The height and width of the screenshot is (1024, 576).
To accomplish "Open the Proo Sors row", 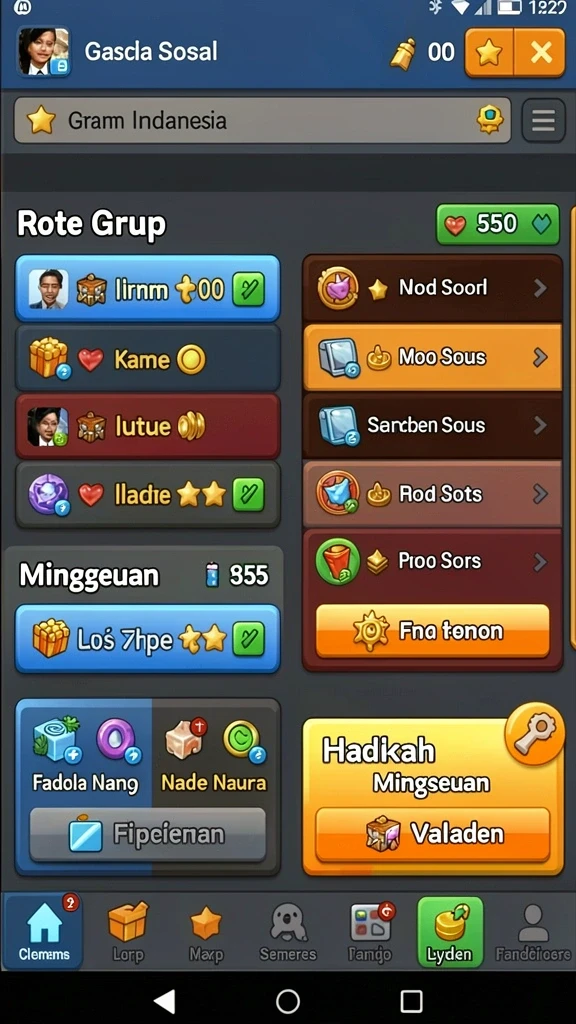I will [x=432, y=561].
